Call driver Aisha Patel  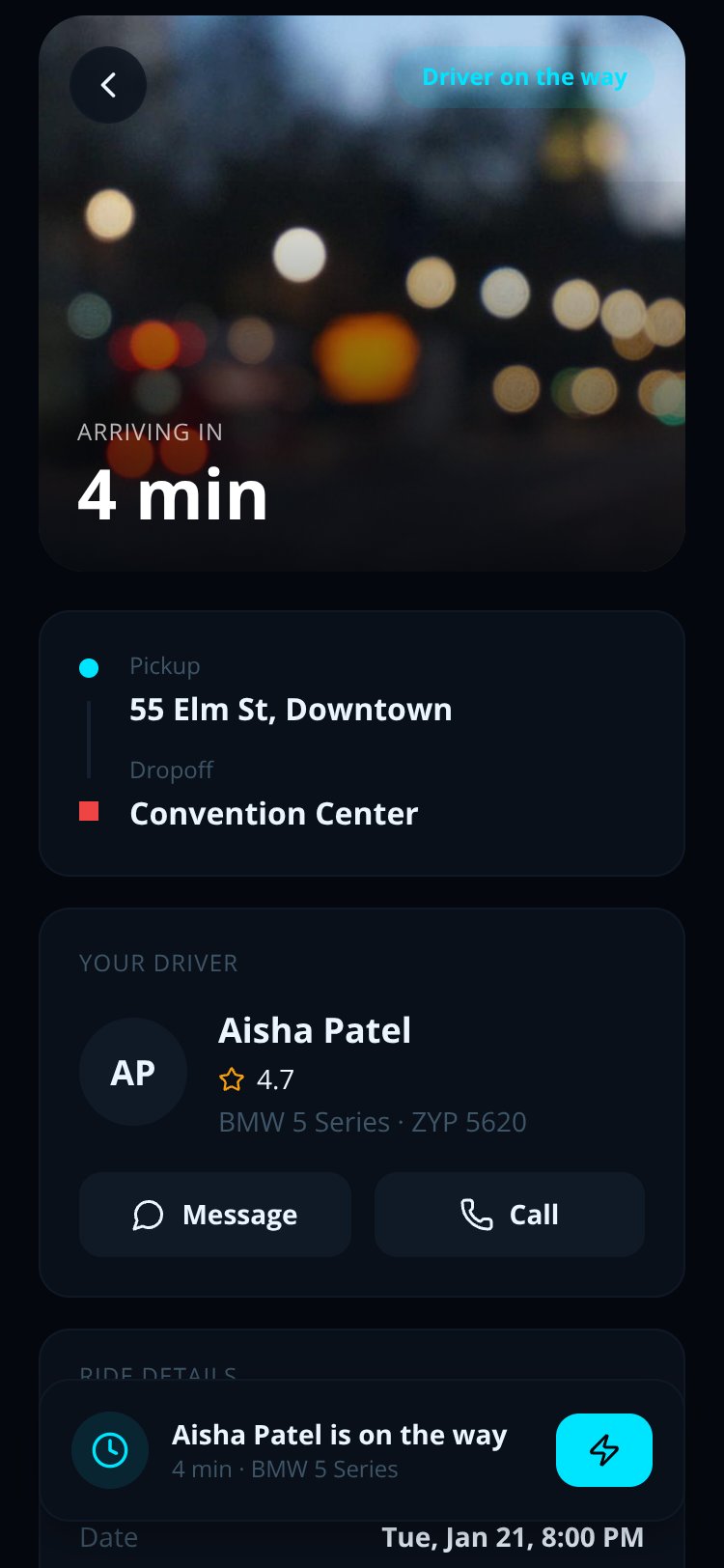510,1215
